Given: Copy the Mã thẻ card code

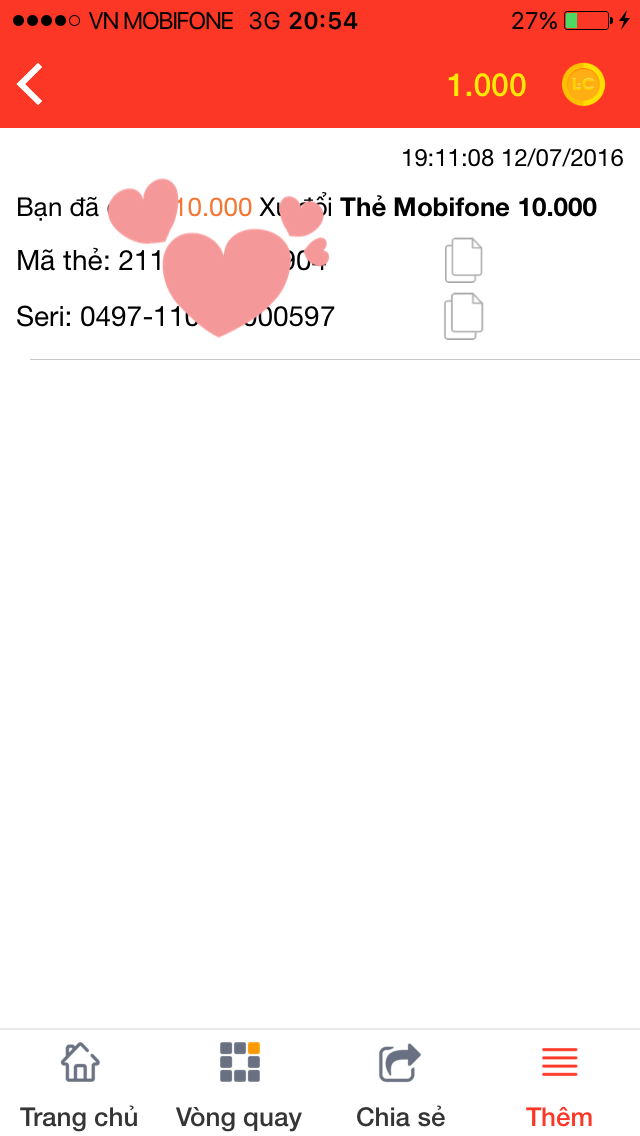Looking at the screenshot, I should point(463,261).
